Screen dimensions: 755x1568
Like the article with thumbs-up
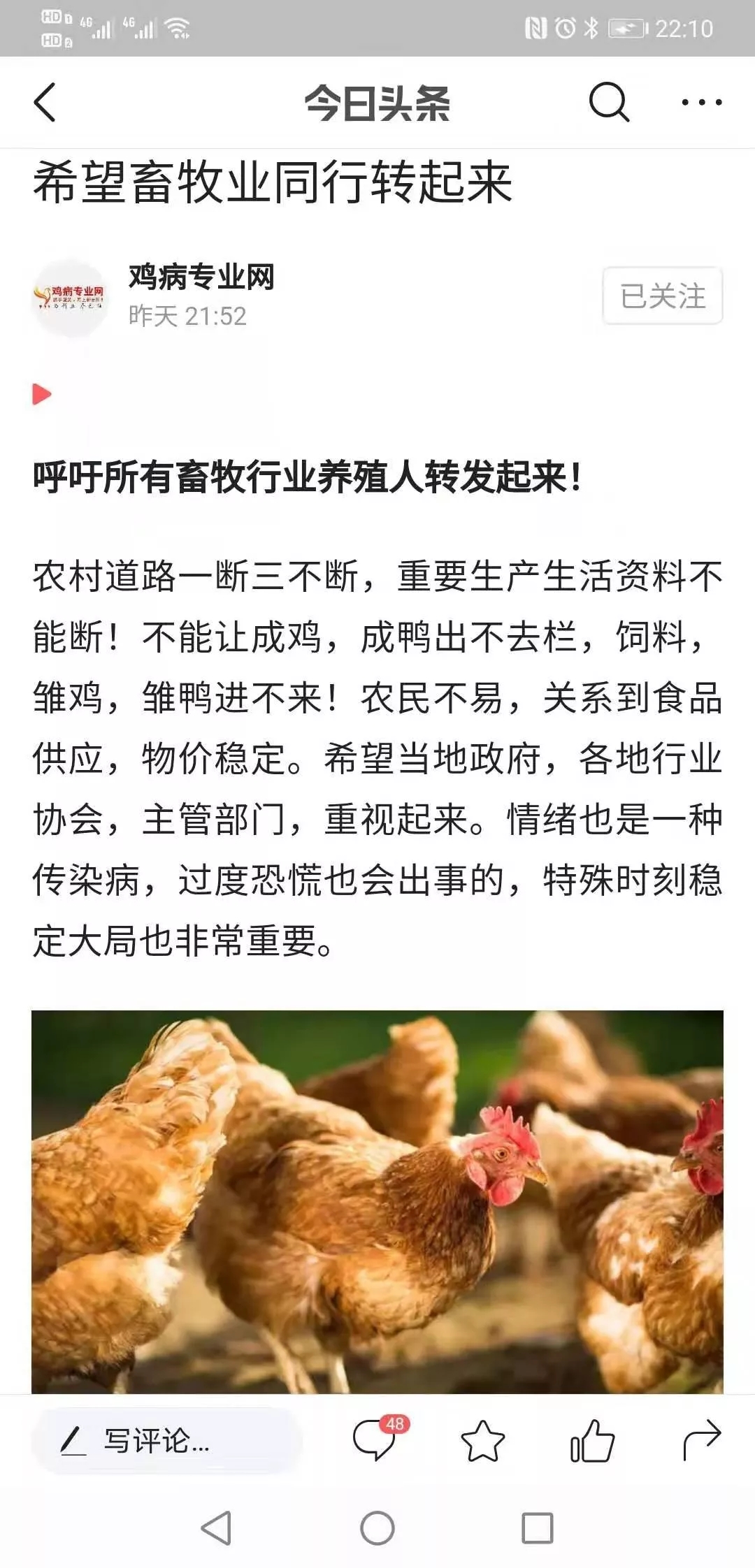click(x=592, y=1441)
